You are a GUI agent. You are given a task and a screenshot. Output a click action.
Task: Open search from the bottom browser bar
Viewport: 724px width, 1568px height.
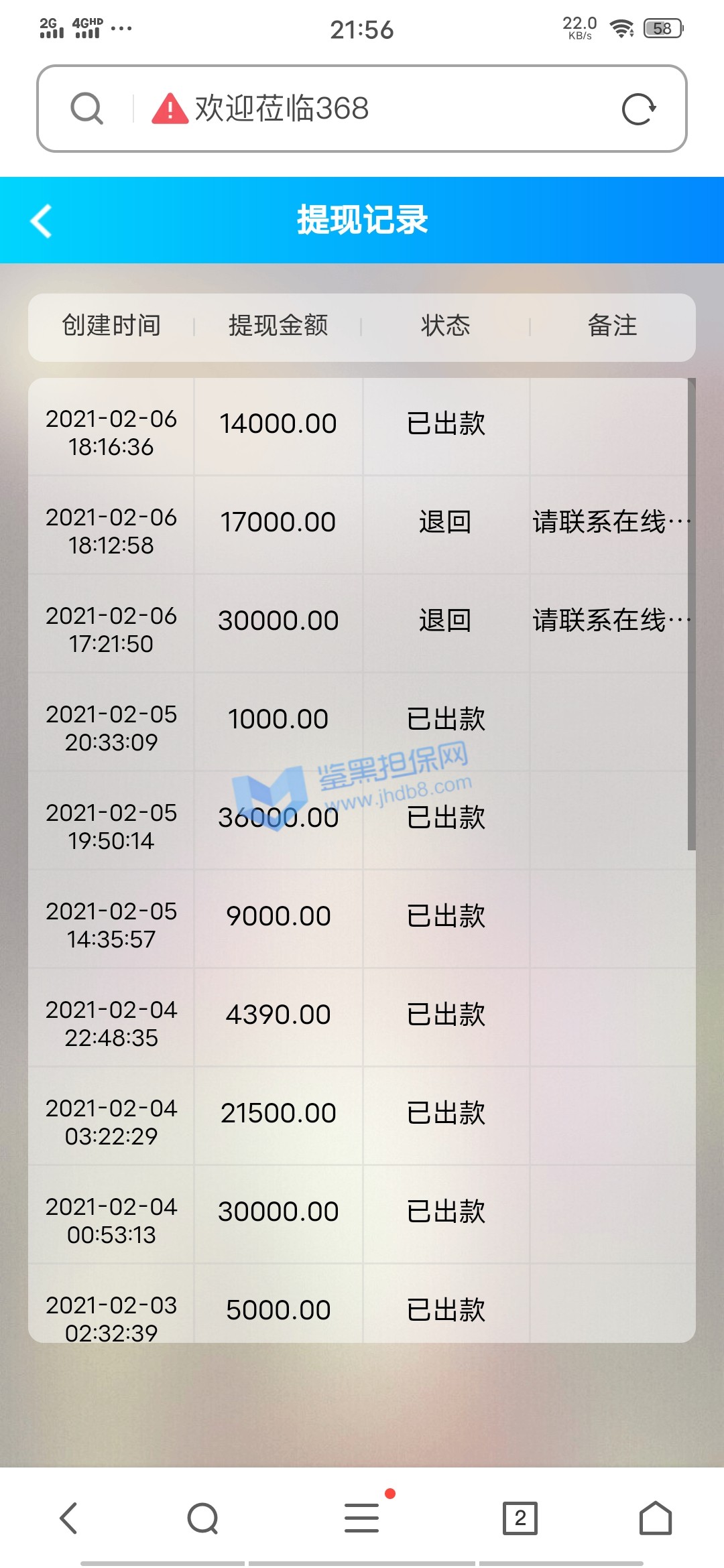(x=202, y=1518)
